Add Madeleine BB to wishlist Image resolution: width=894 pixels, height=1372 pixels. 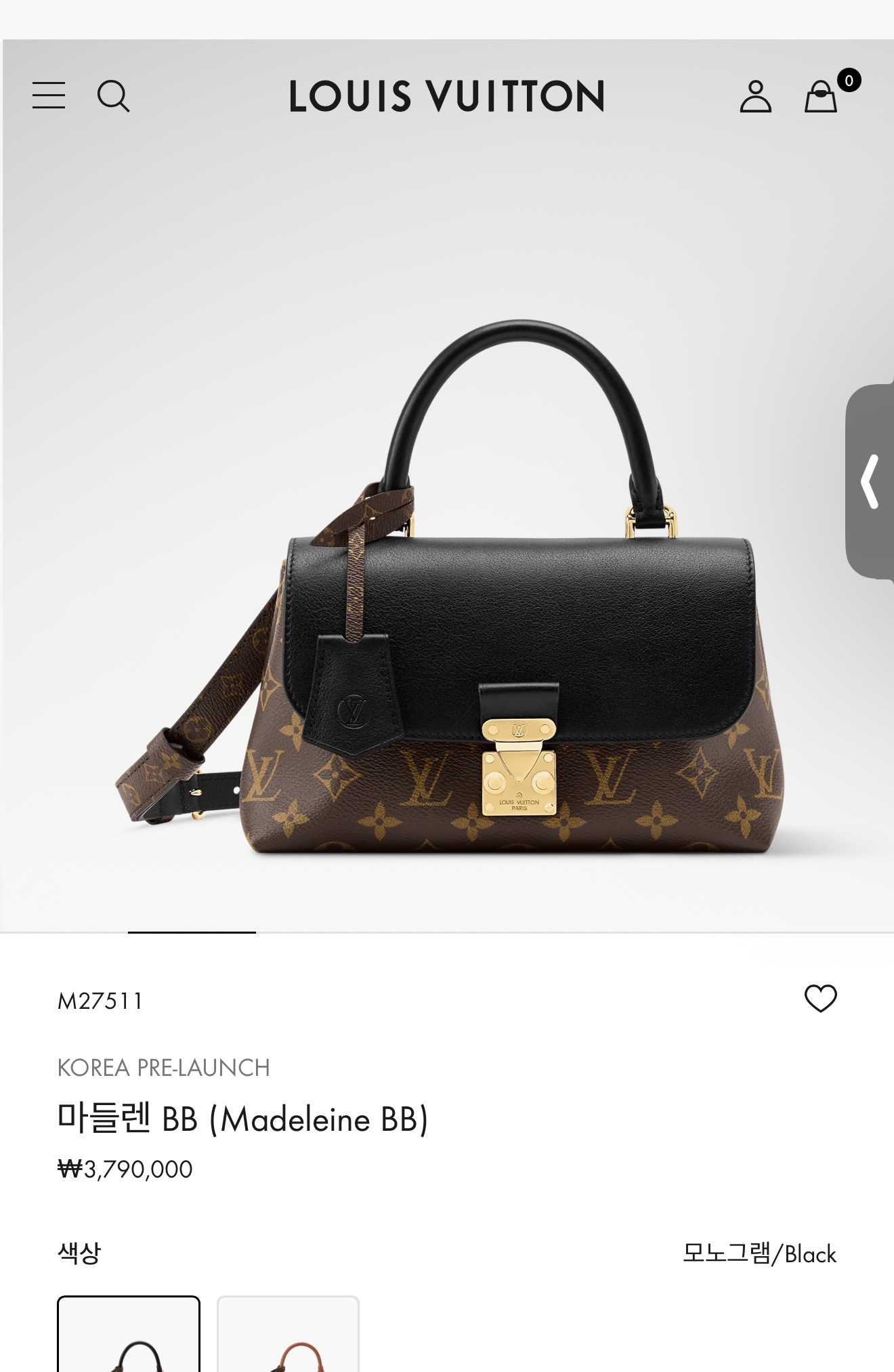[x=820, y=999]
